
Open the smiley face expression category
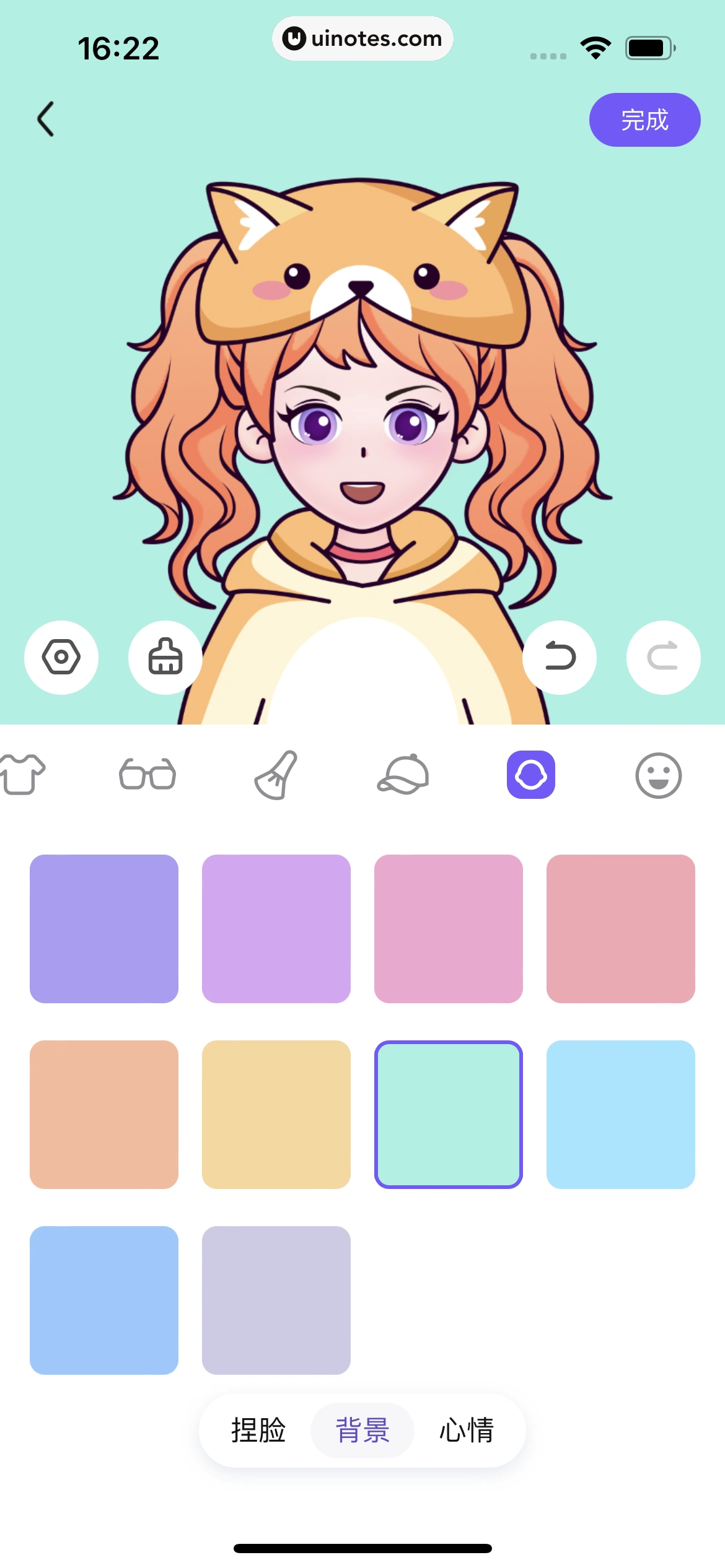[658, 775]
